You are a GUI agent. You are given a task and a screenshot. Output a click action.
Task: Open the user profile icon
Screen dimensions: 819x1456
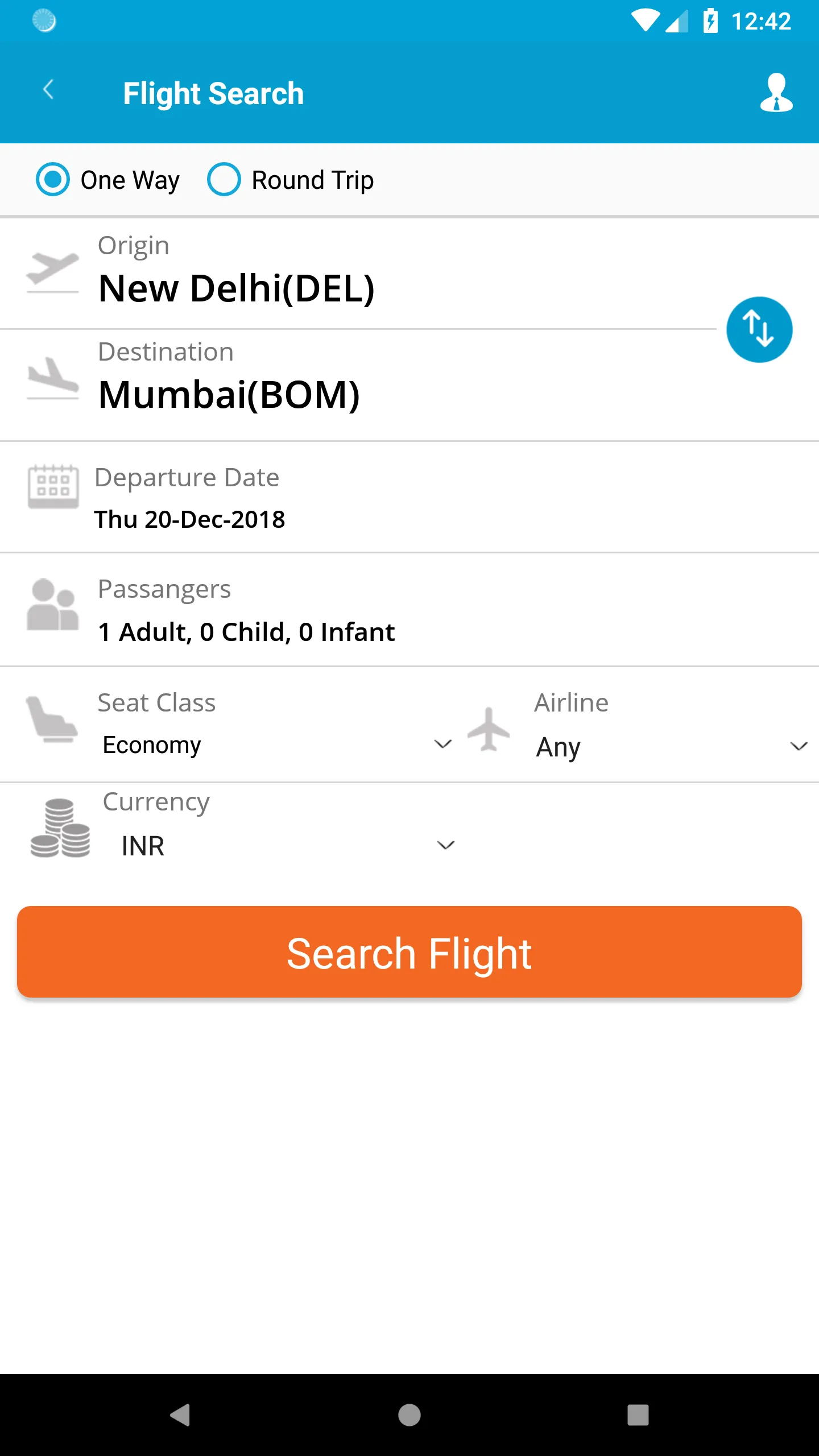(x=776, y=93)
